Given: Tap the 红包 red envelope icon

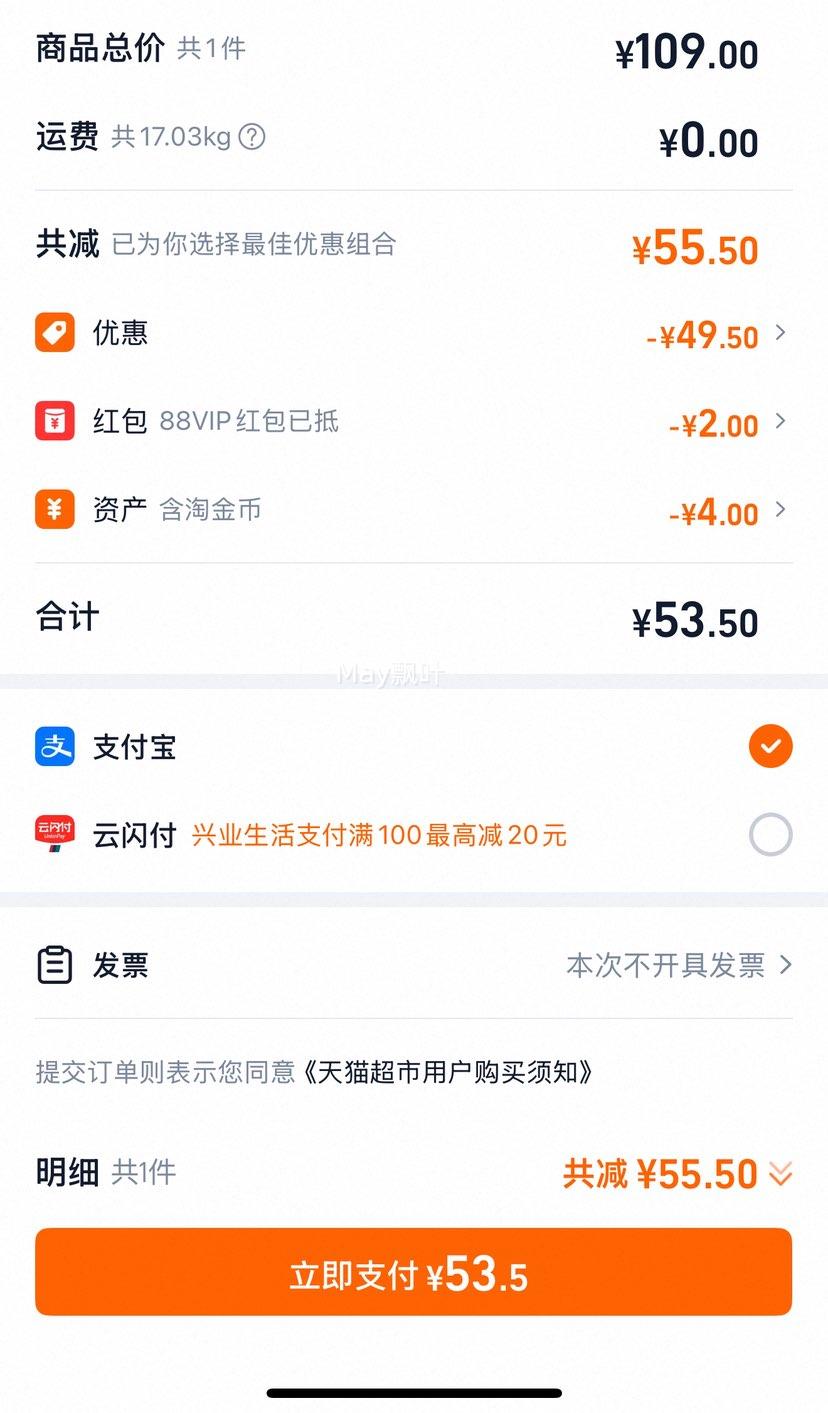Looking at the screenshot, I should [55, 421].
